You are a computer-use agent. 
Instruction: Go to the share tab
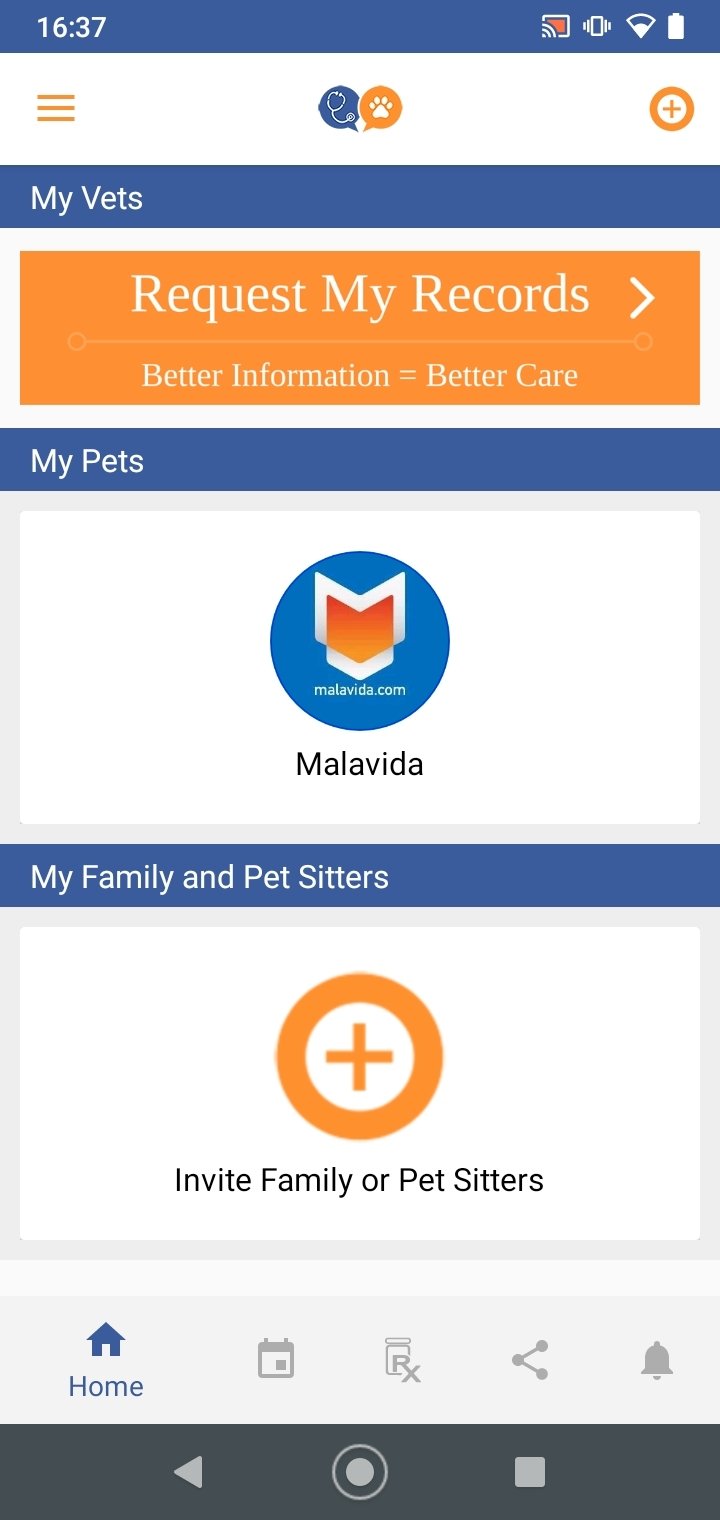click(530, 1360)
